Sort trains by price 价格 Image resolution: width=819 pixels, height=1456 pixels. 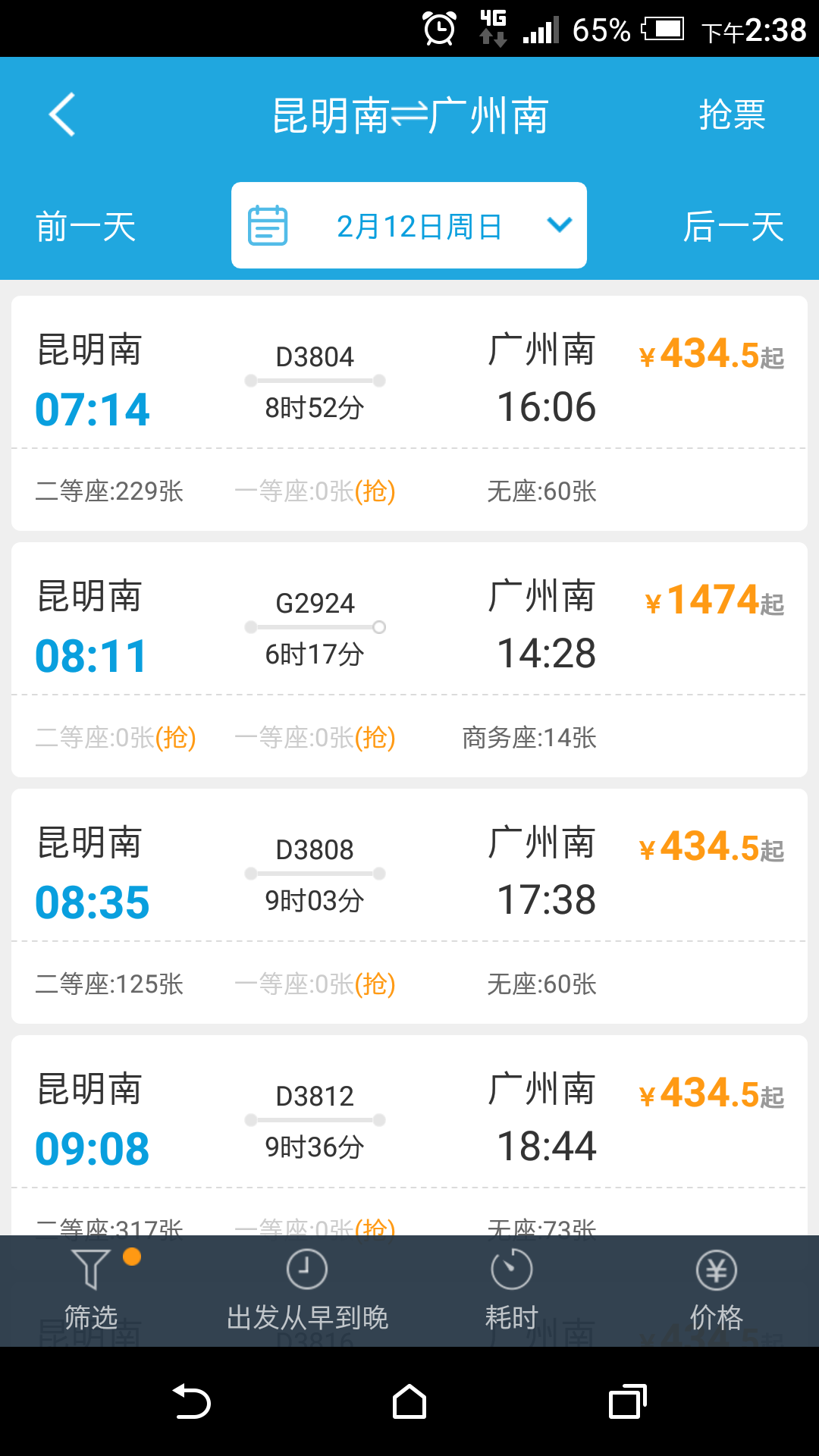717,1291
